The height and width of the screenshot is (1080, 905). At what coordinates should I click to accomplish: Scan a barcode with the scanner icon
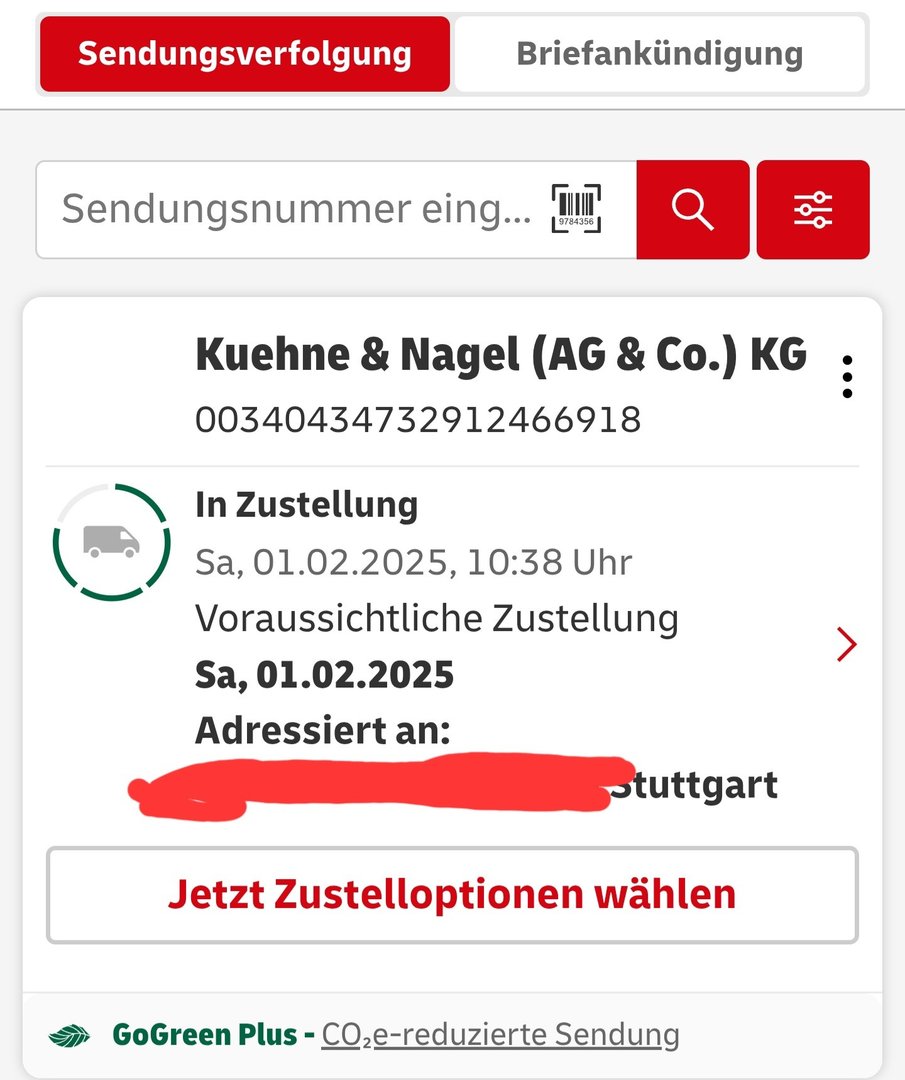576,210
